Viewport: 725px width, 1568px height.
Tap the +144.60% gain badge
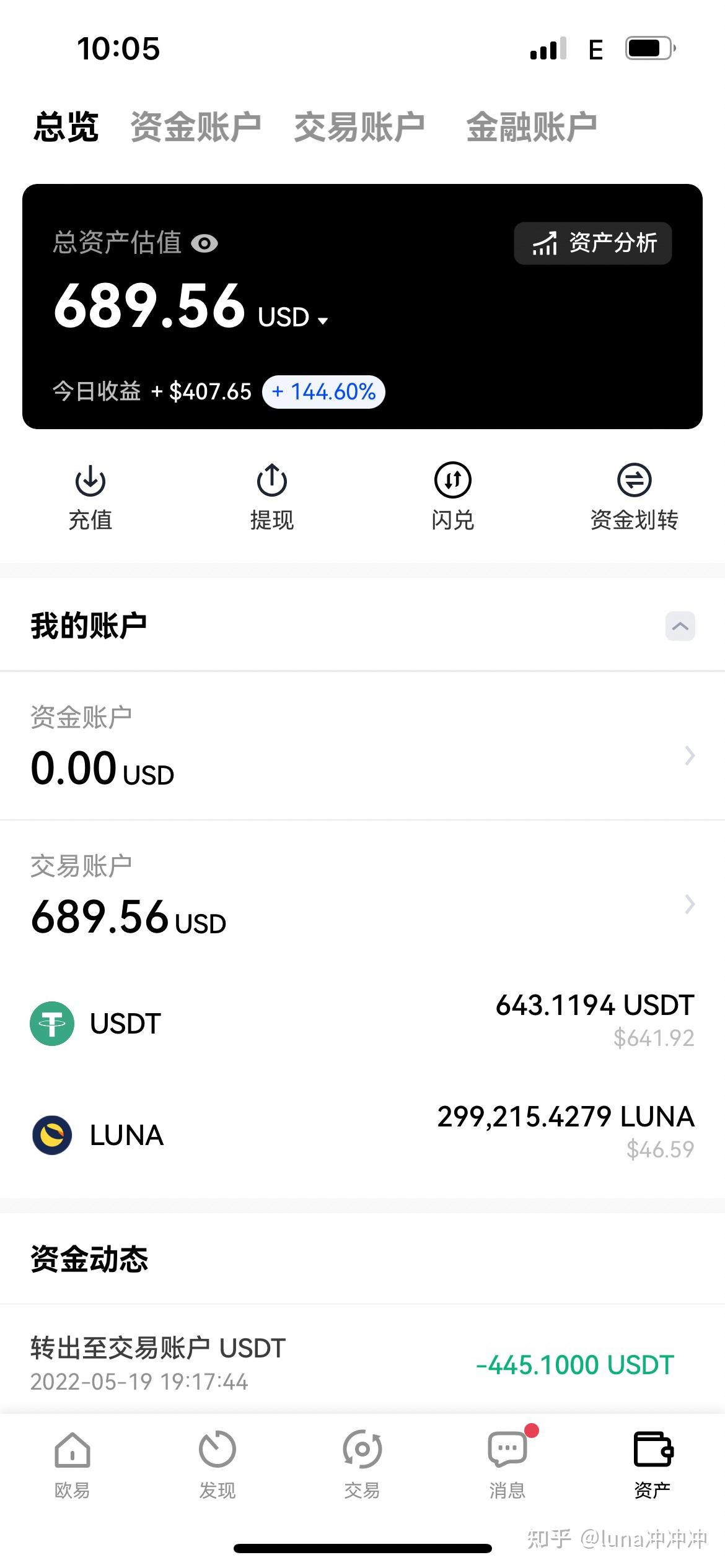323,391
